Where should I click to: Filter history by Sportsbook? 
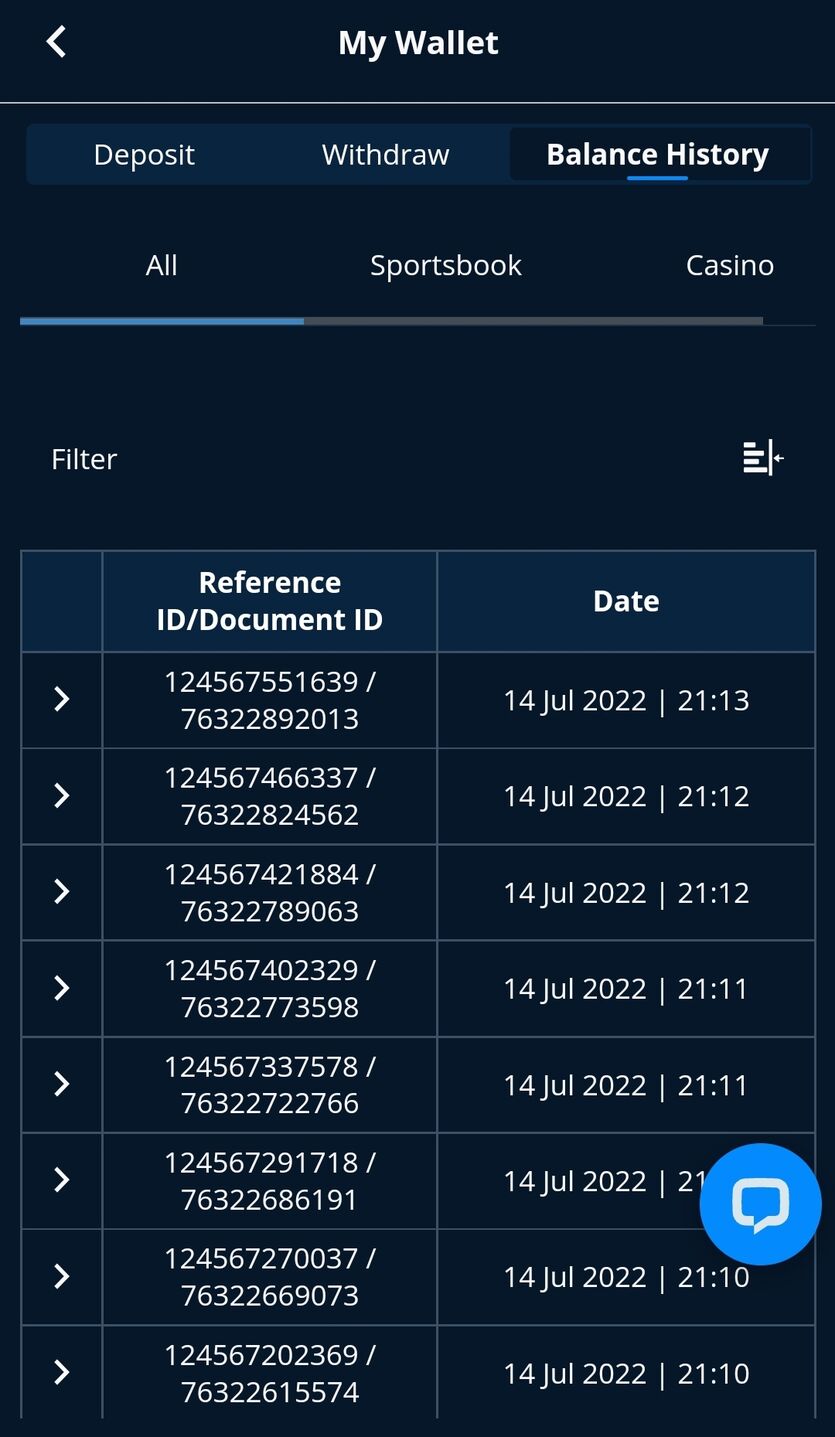pos(446,265)
